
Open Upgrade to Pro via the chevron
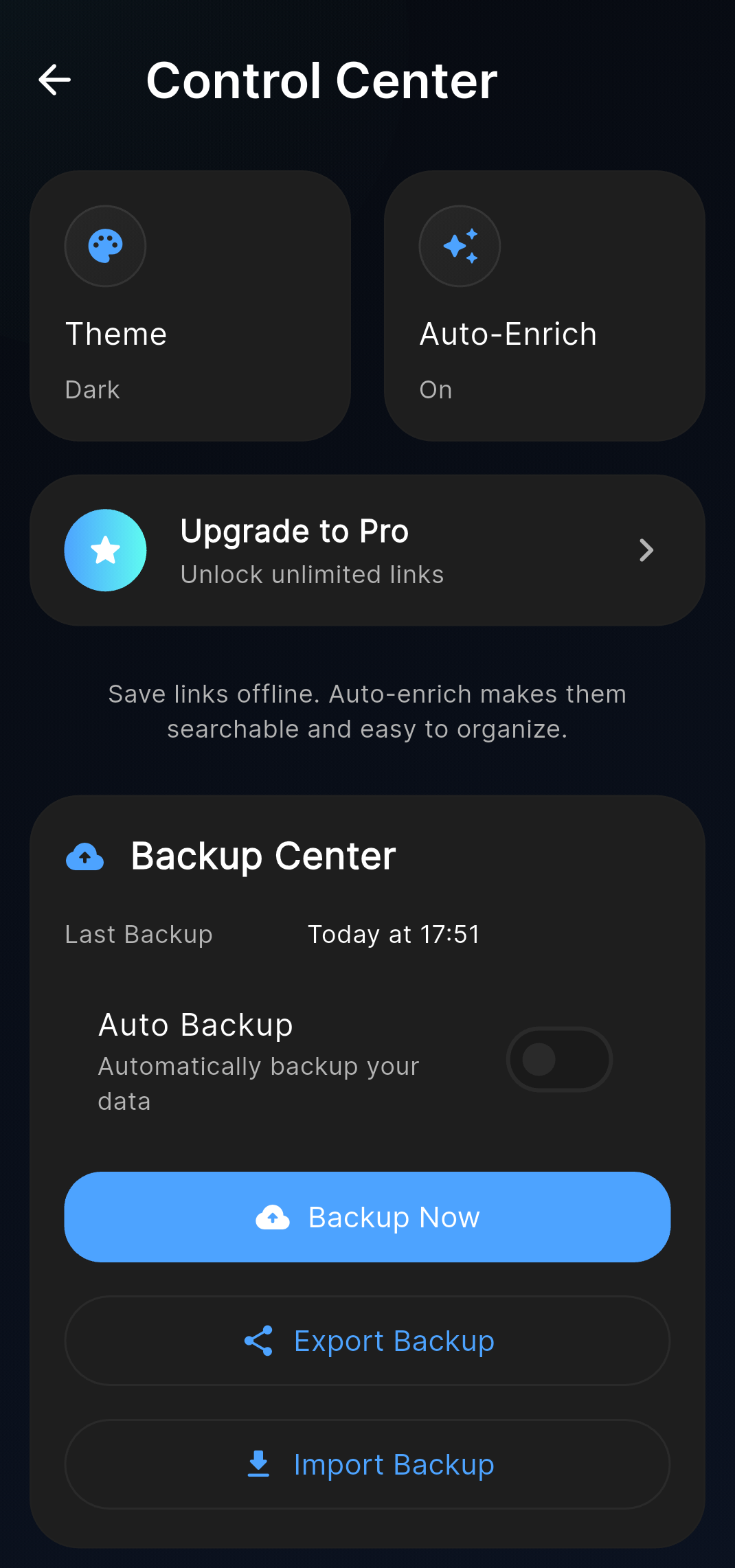(x=645, y=549)
